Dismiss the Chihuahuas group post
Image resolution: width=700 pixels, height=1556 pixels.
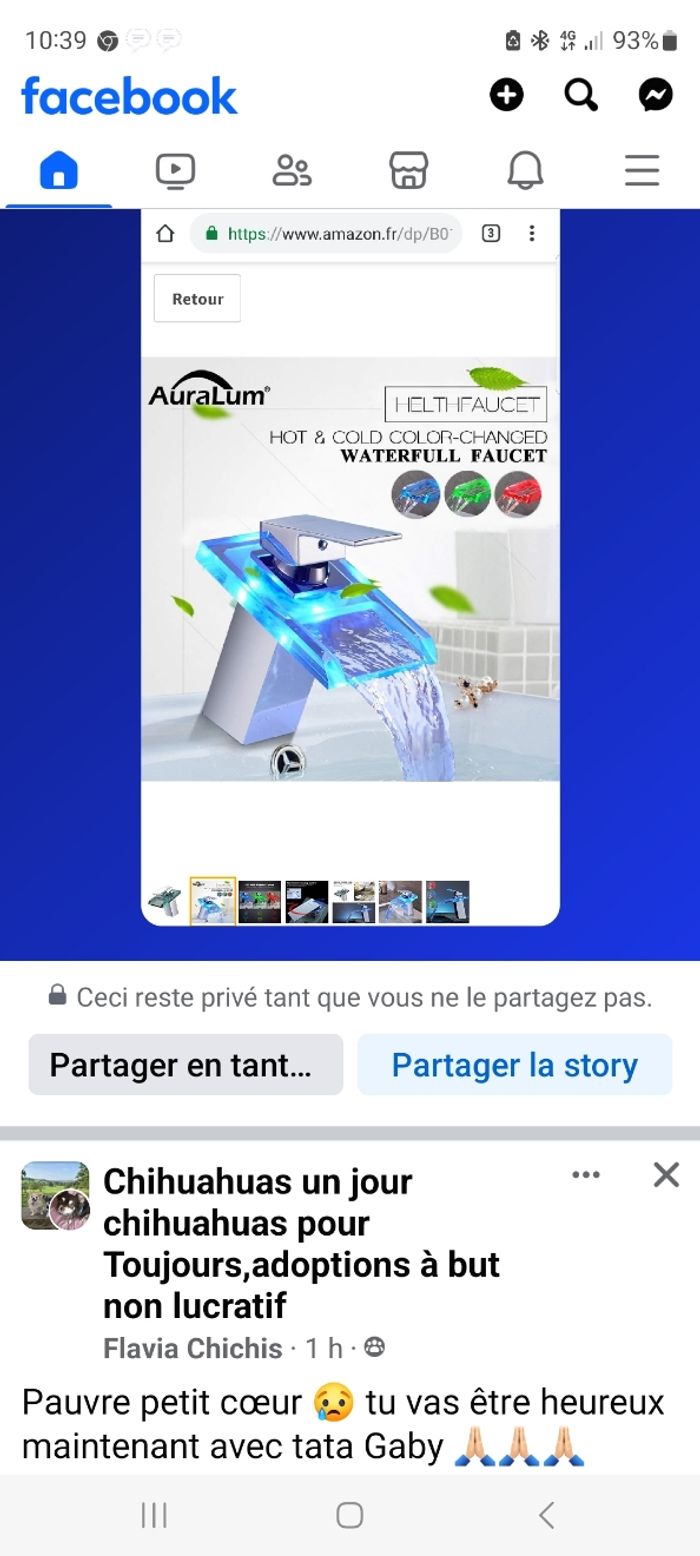pyautogui.click(x=666, y=1175)
